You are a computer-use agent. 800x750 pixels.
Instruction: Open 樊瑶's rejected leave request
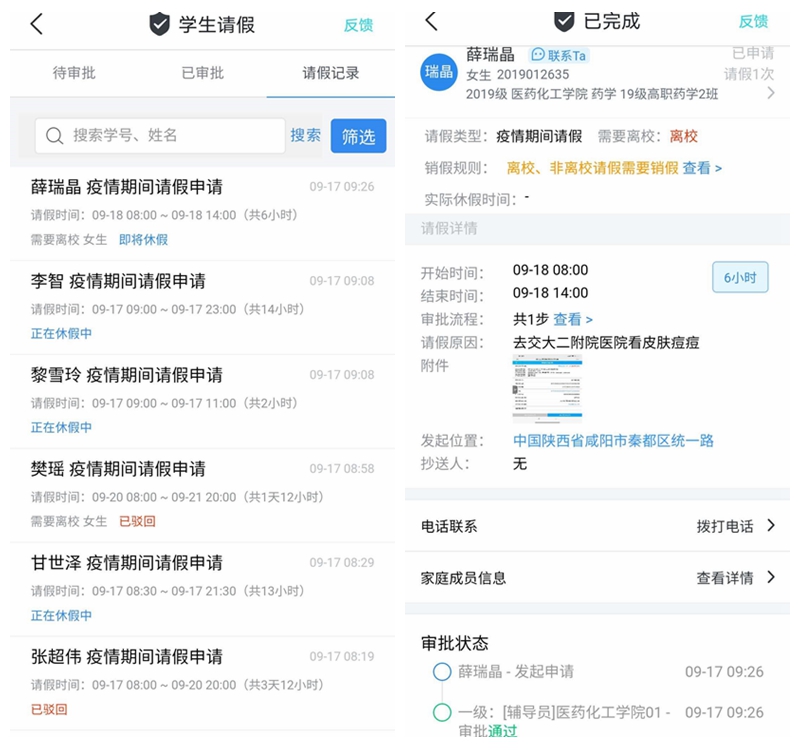(200, 494)
